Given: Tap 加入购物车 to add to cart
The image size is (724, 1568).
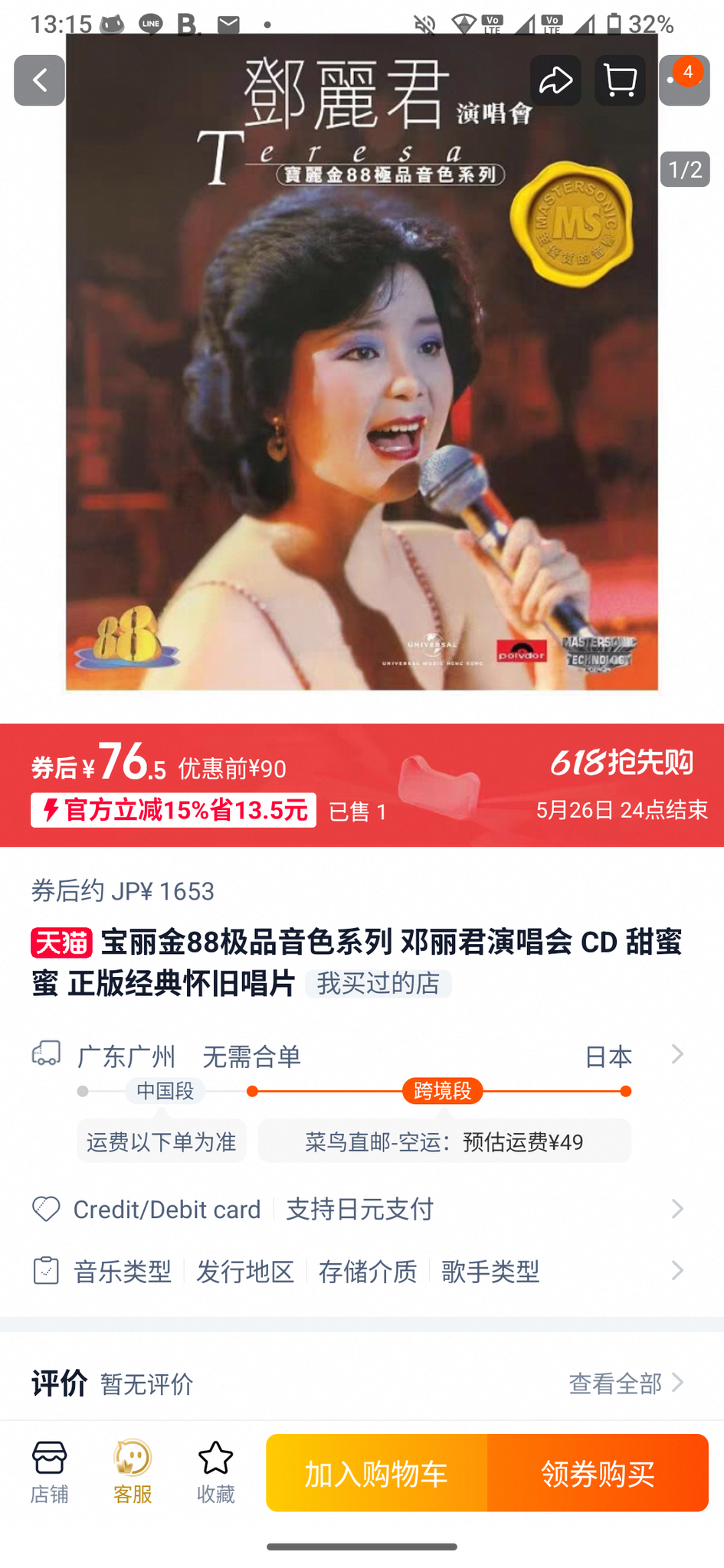Looking at the screenshot, I should click(376, 1472).
